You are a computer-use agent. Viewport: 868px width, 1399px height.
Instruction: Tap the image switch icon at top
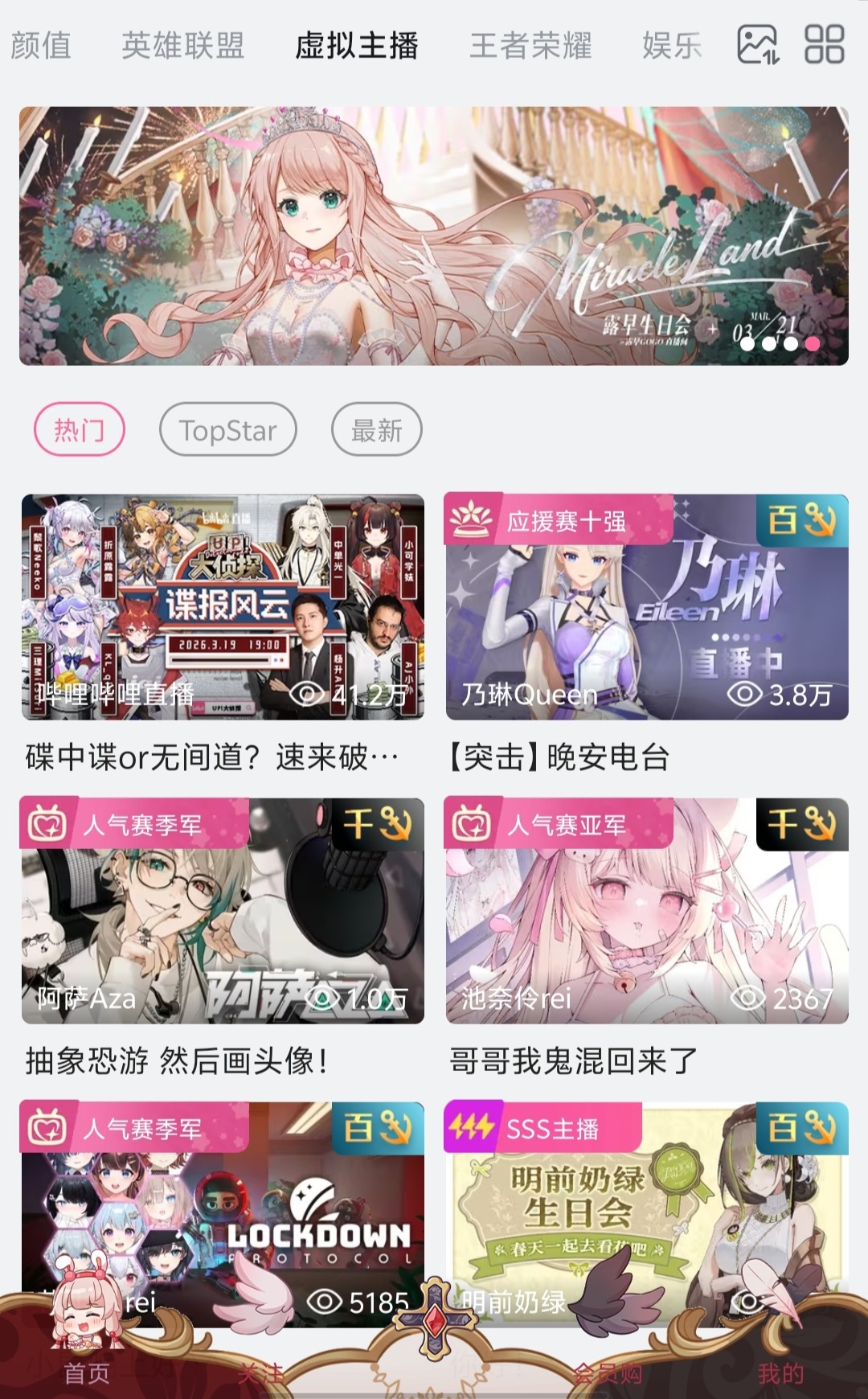[x=757, y=44]
